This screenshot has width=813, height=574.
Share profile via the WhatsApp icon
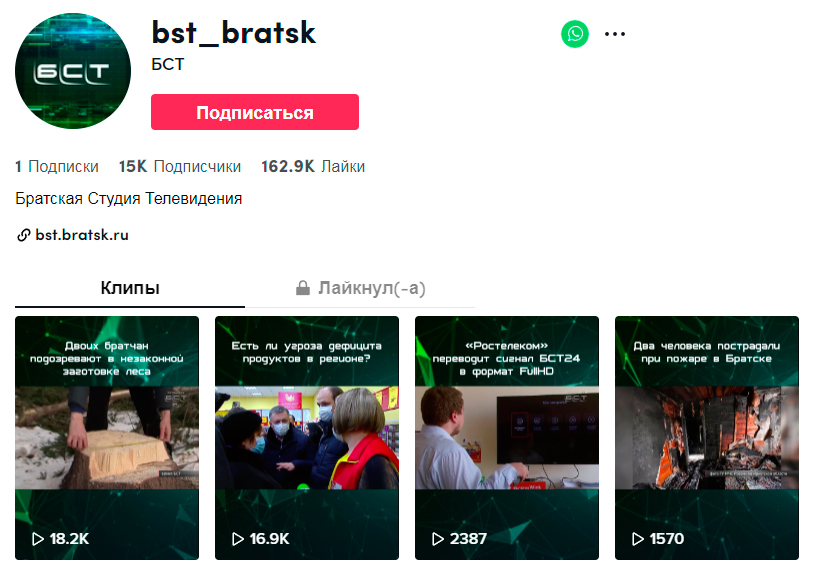(x=575, y=34)
